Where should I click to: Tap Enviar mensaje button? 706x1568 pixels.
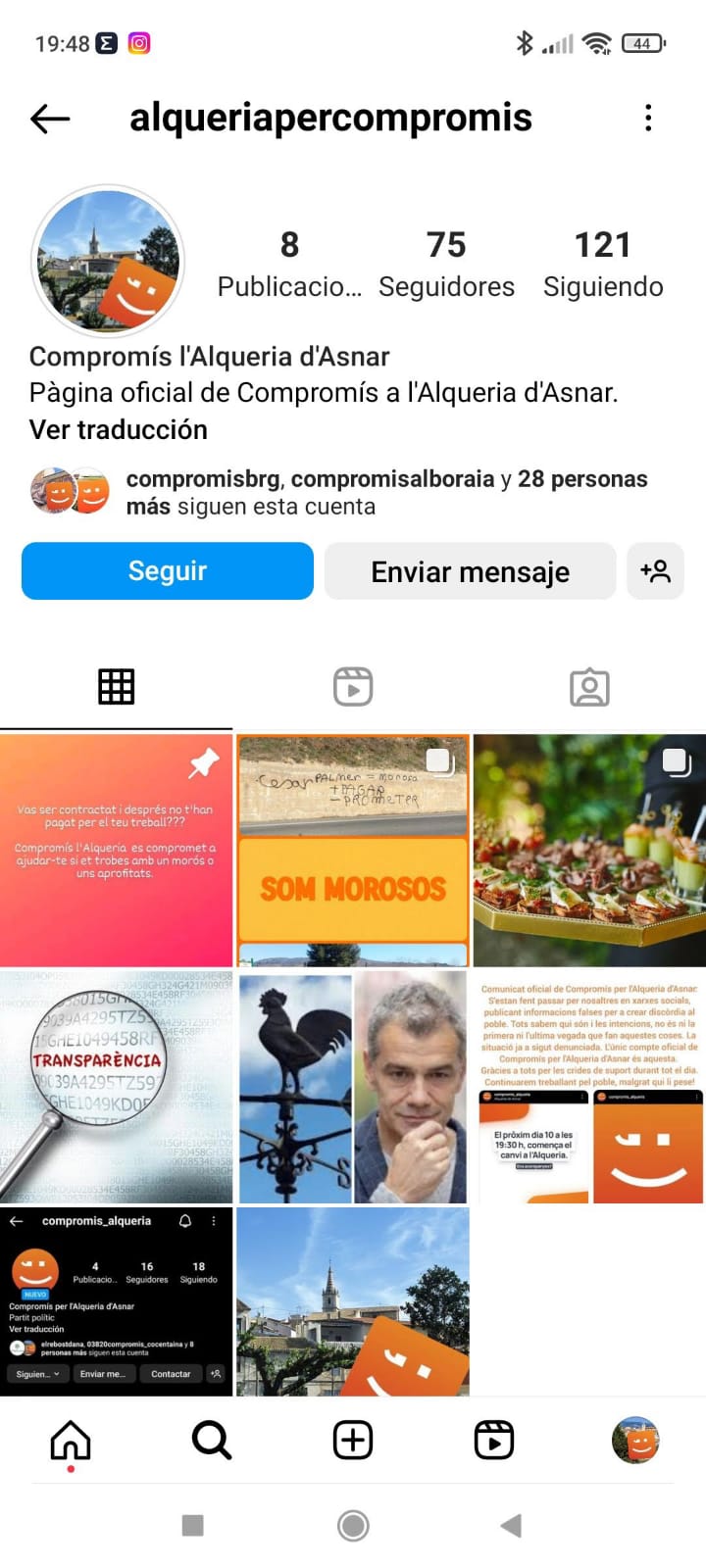point(470,571)
